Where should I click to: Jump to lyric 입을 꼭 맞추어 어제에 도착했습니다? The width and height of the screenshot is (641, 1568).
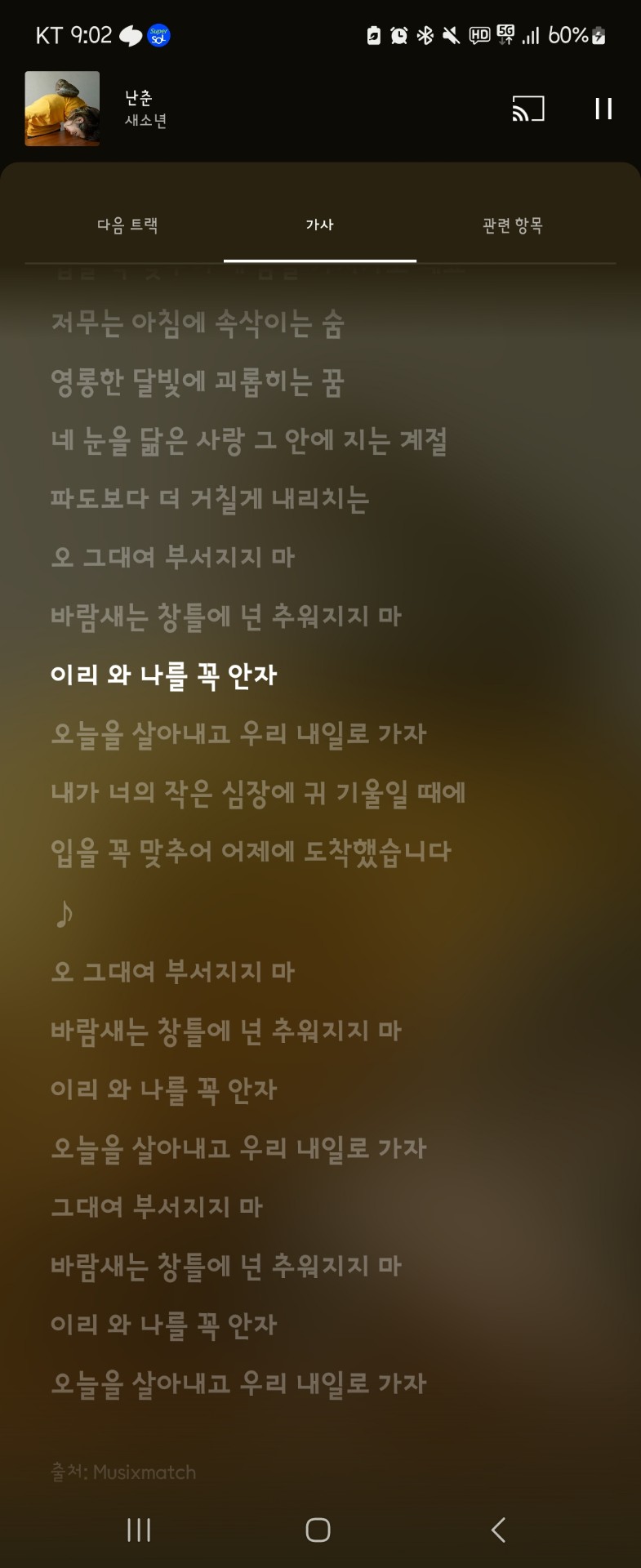(x=251, y=852)
